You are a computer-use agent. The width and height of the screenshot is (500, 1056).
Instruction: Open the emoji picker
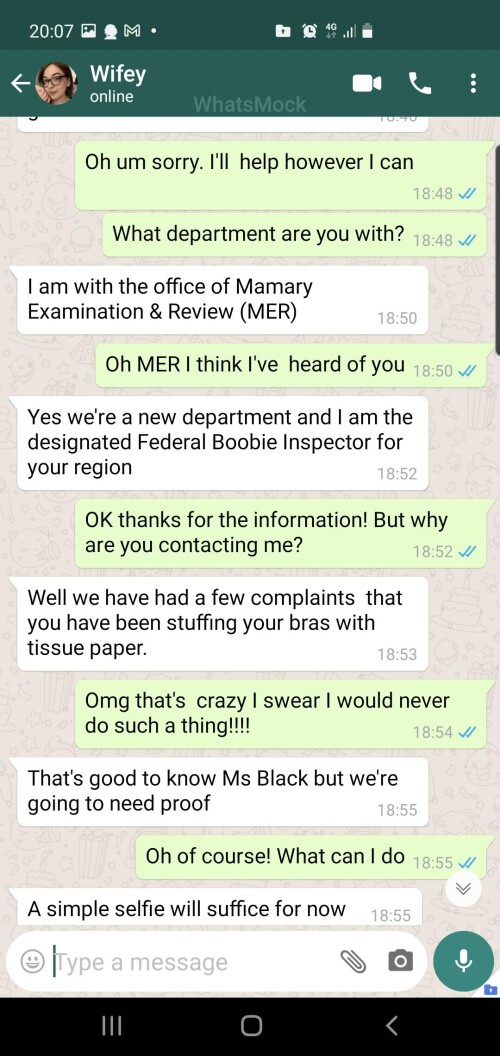tap(31, 962)
